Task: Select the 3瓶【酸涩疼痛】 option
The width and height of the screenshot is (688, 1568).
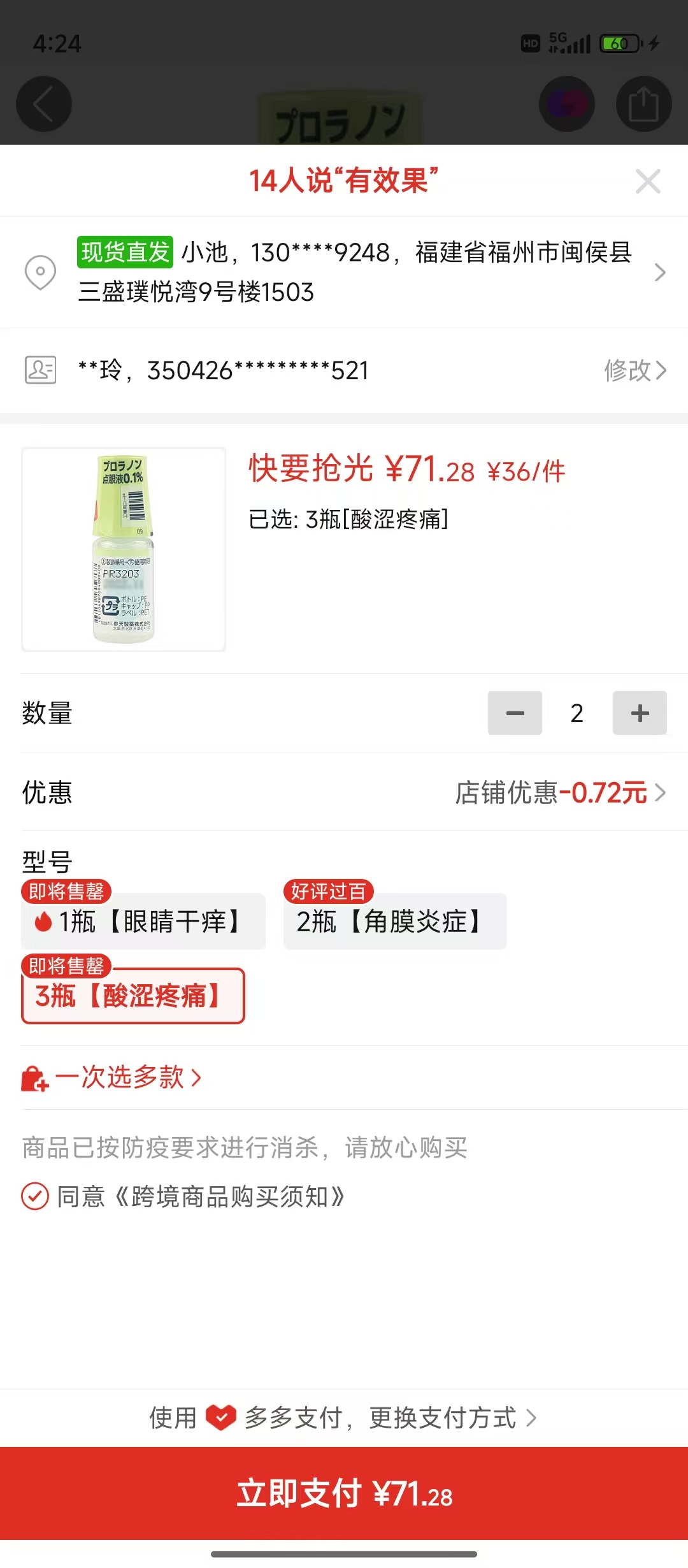Action: [133, 996]
